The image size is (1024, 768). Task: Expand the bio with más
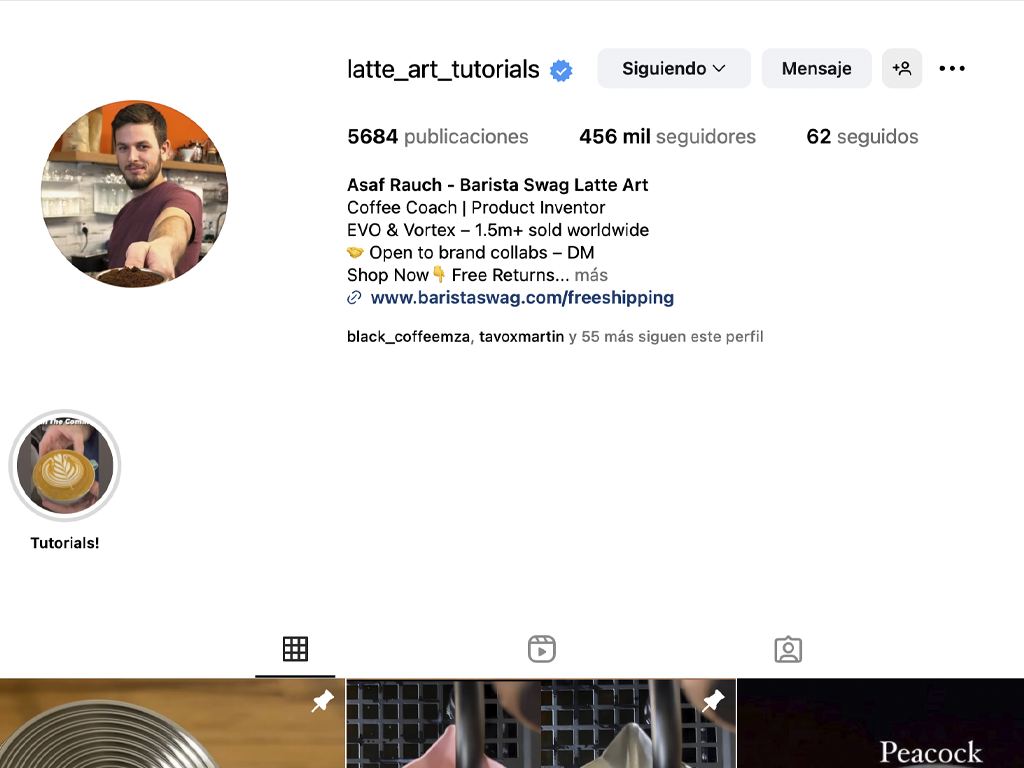point(591,274)
